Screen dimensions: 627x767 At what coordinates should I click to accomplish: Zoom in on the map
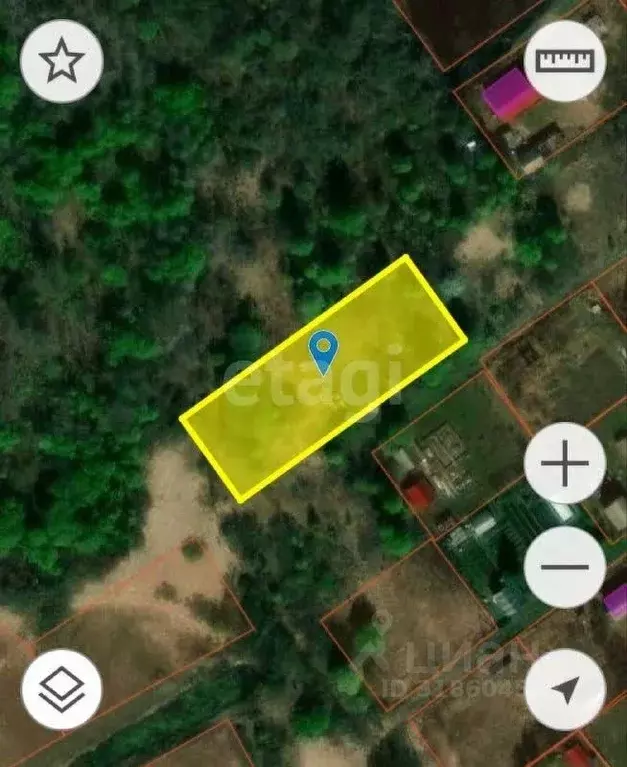[x=565, y=464]
